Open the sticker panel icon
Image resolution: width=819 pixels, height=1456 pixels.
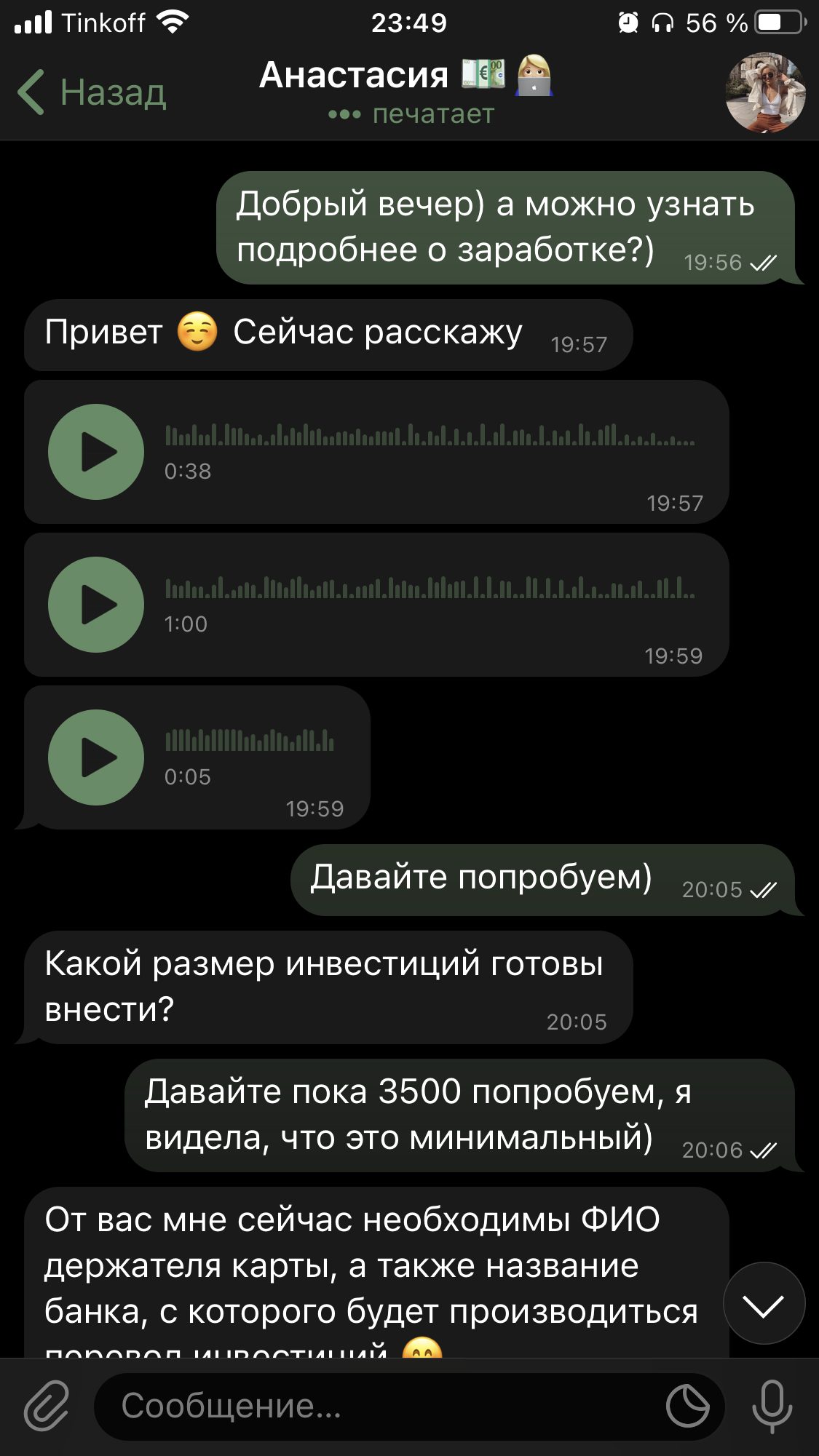pyautogui.click(x=687, y=1407)
